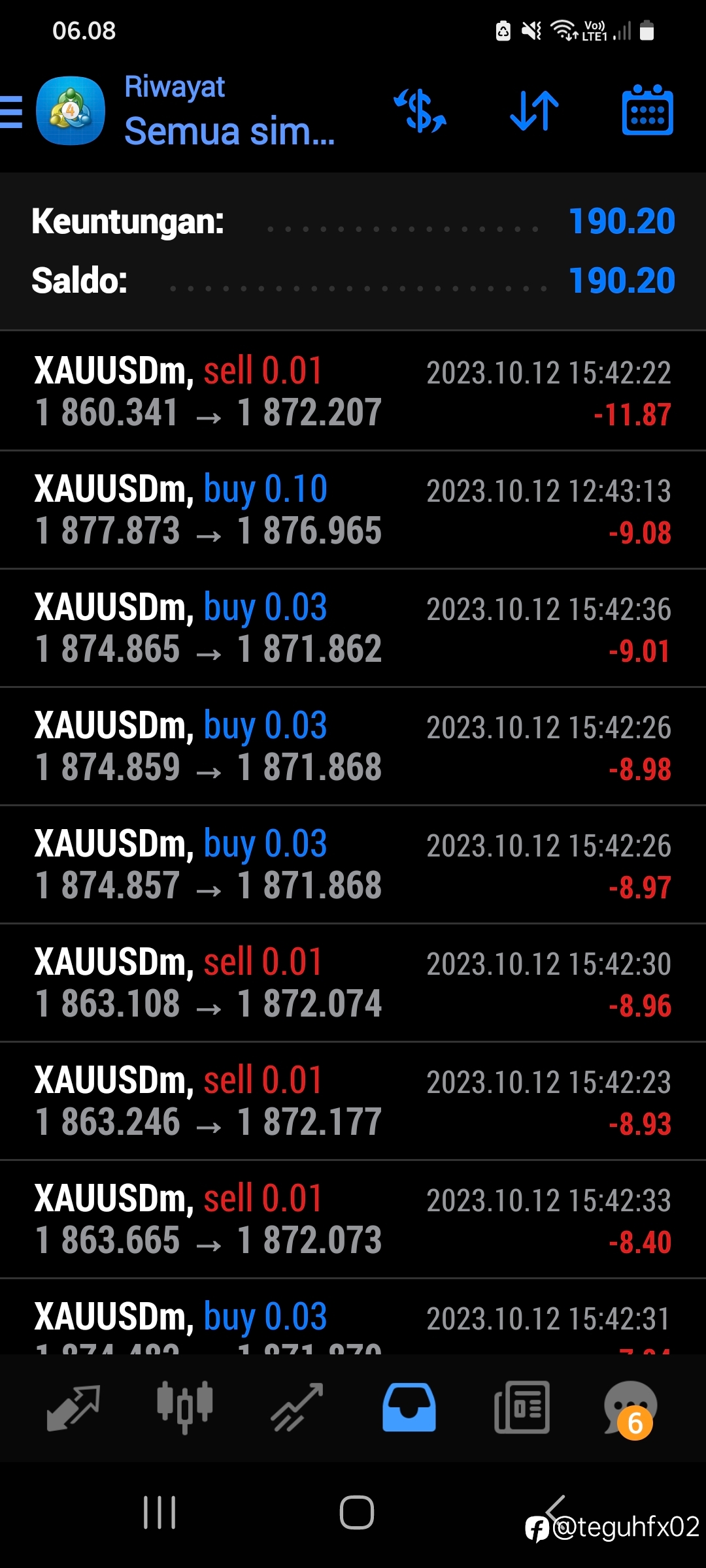Screen dimensions: 706x1568
Task: Switch to the News tab
Action: coord(522,1407)
